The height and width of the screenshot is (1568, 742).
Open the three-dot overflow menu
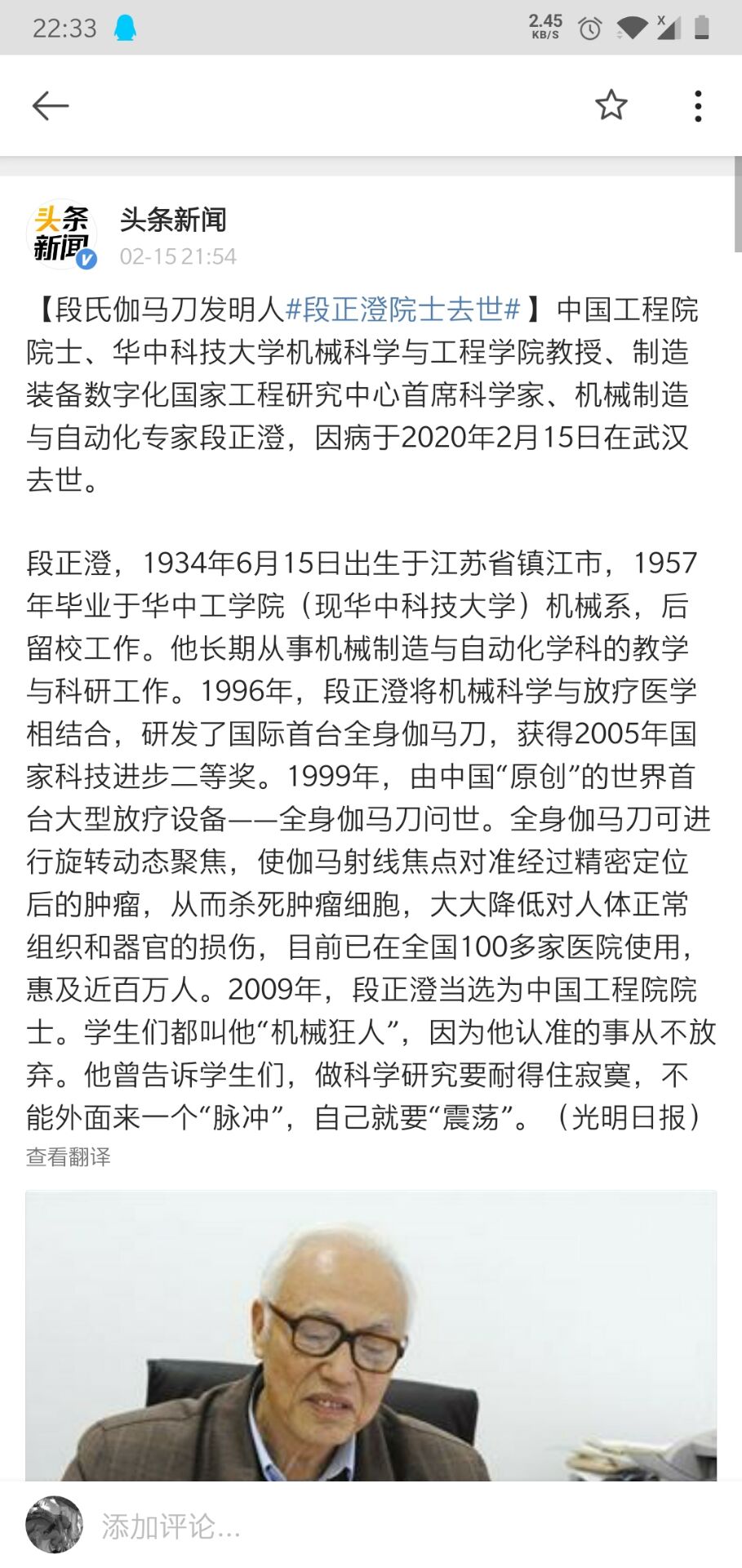tap(698, 106)
